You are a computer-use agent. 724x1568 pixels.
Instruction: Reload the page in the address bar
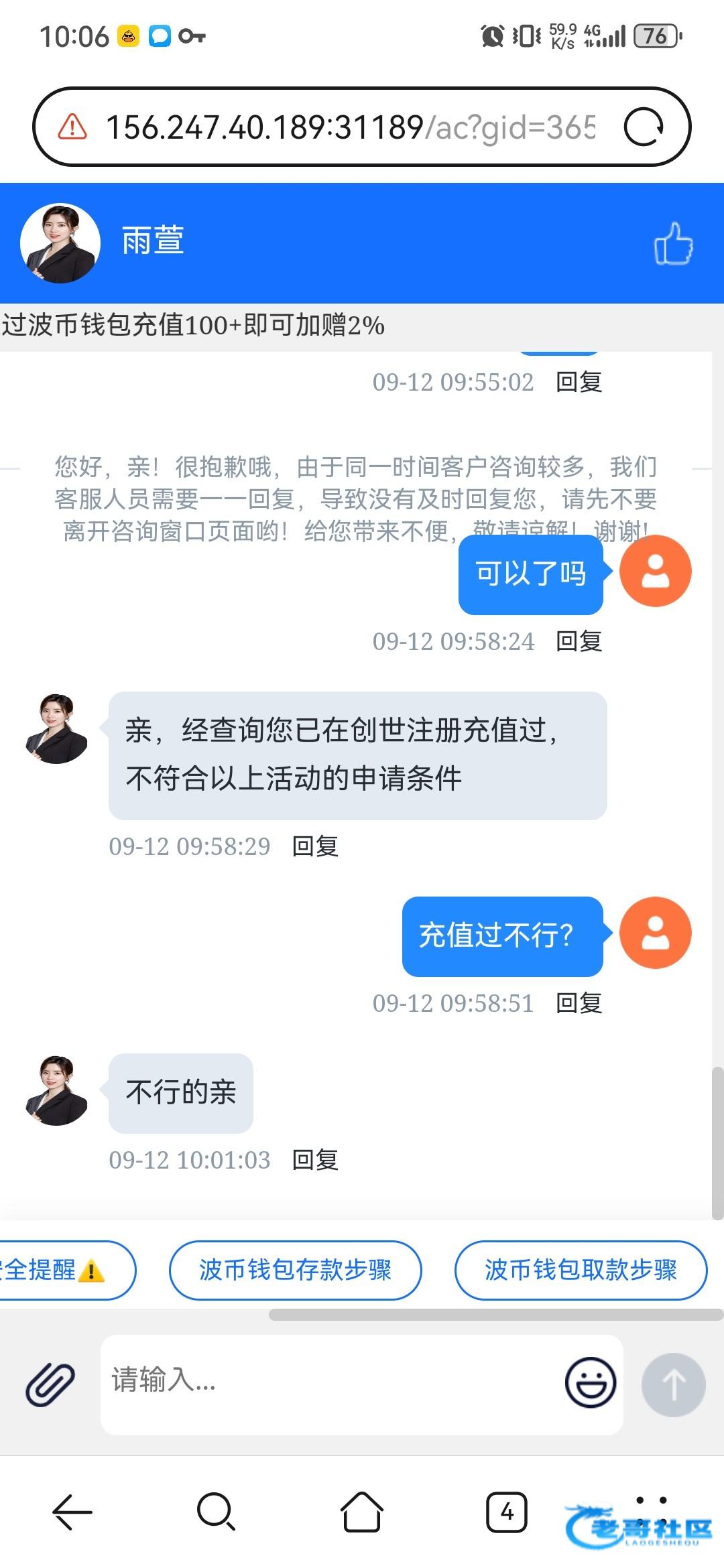pos(644,127)
